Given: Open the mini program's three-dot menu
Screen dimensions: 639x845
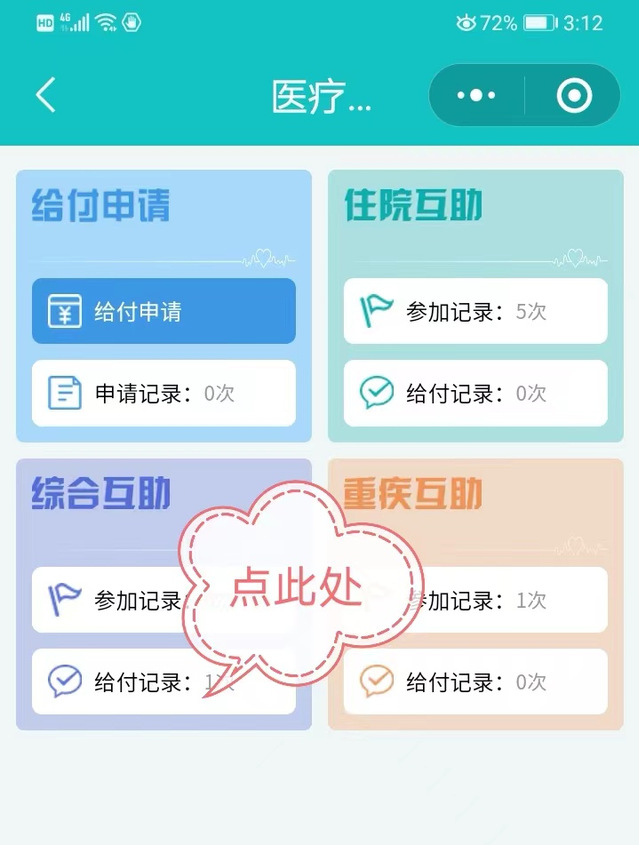Looking at the screenshot, I should (x=476, y=96).
